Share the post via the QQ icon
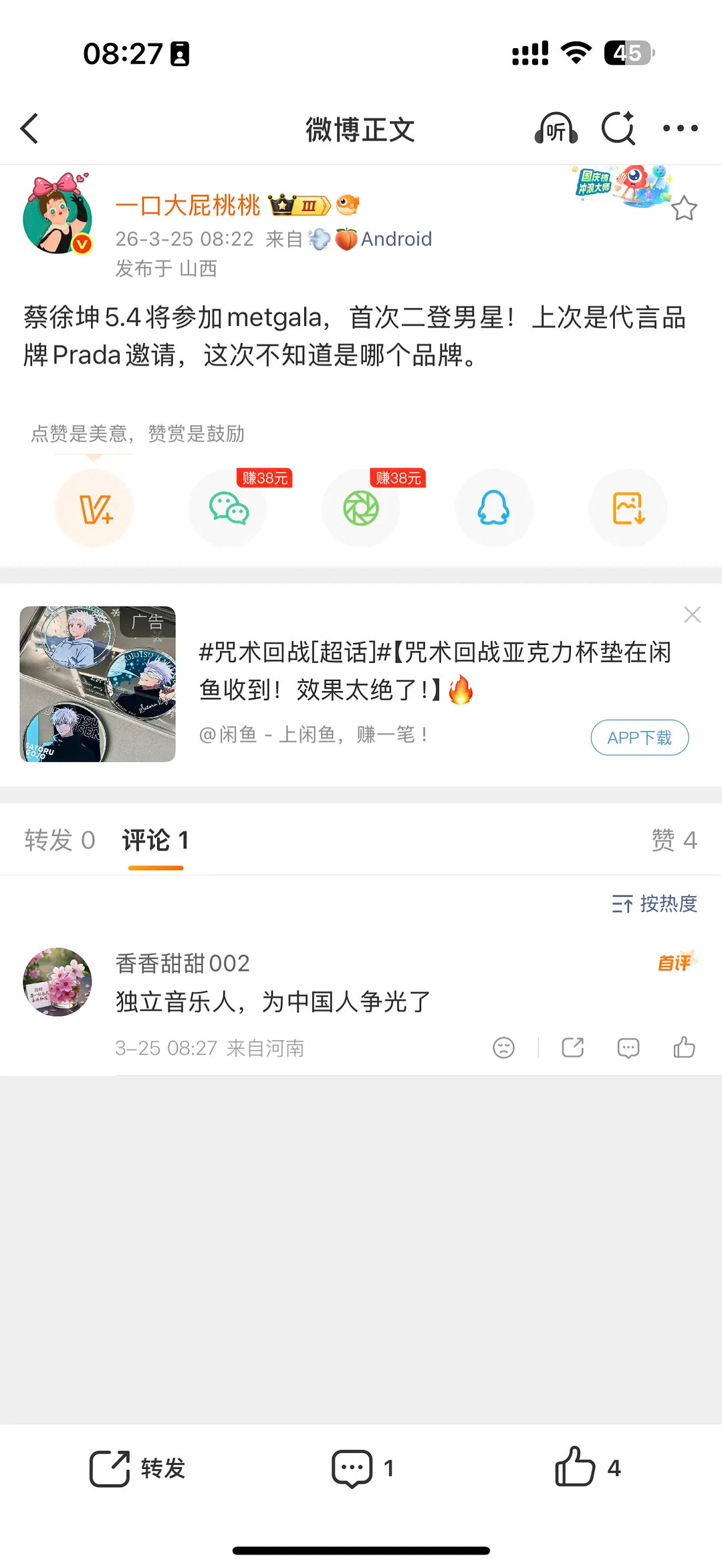 click(x=494, y=508)
